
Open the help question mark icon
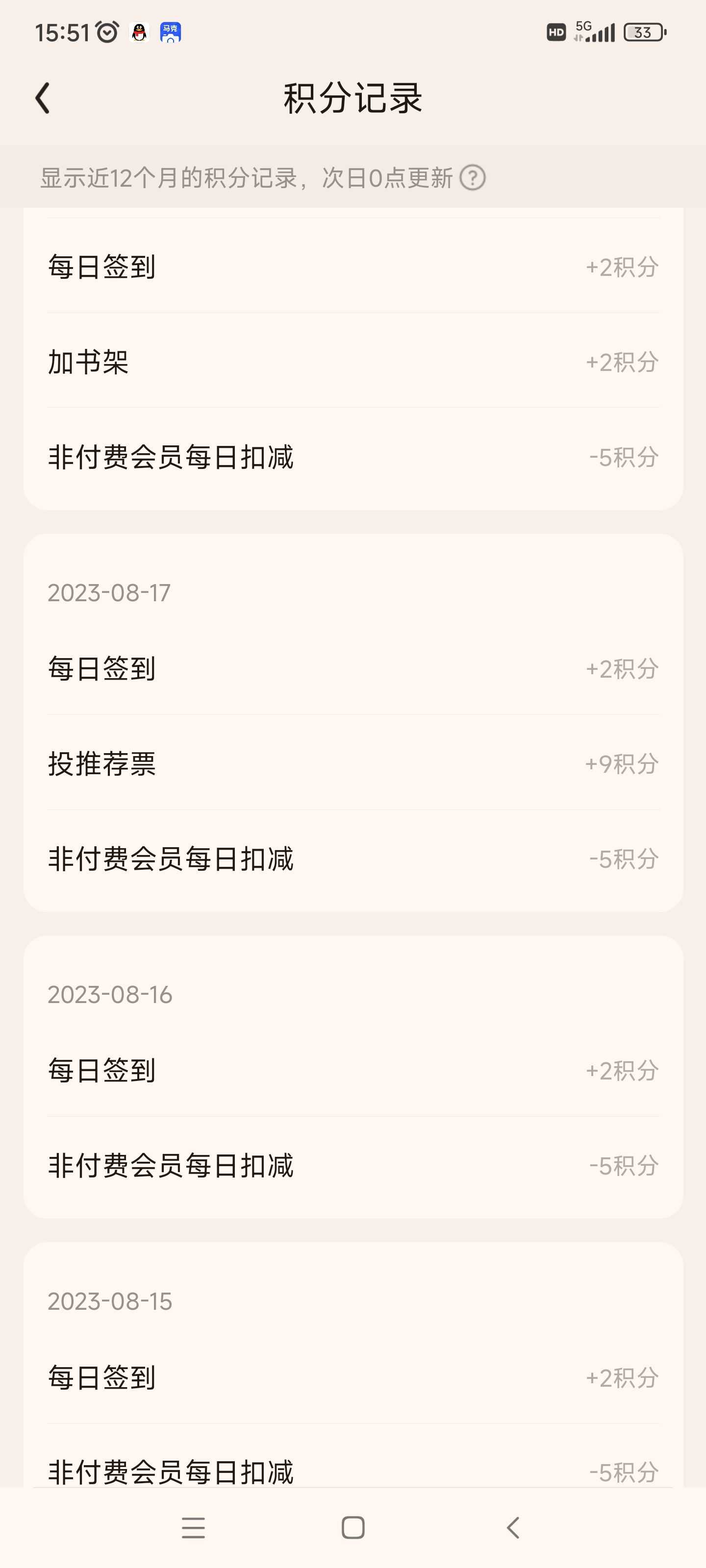(472, 178)
